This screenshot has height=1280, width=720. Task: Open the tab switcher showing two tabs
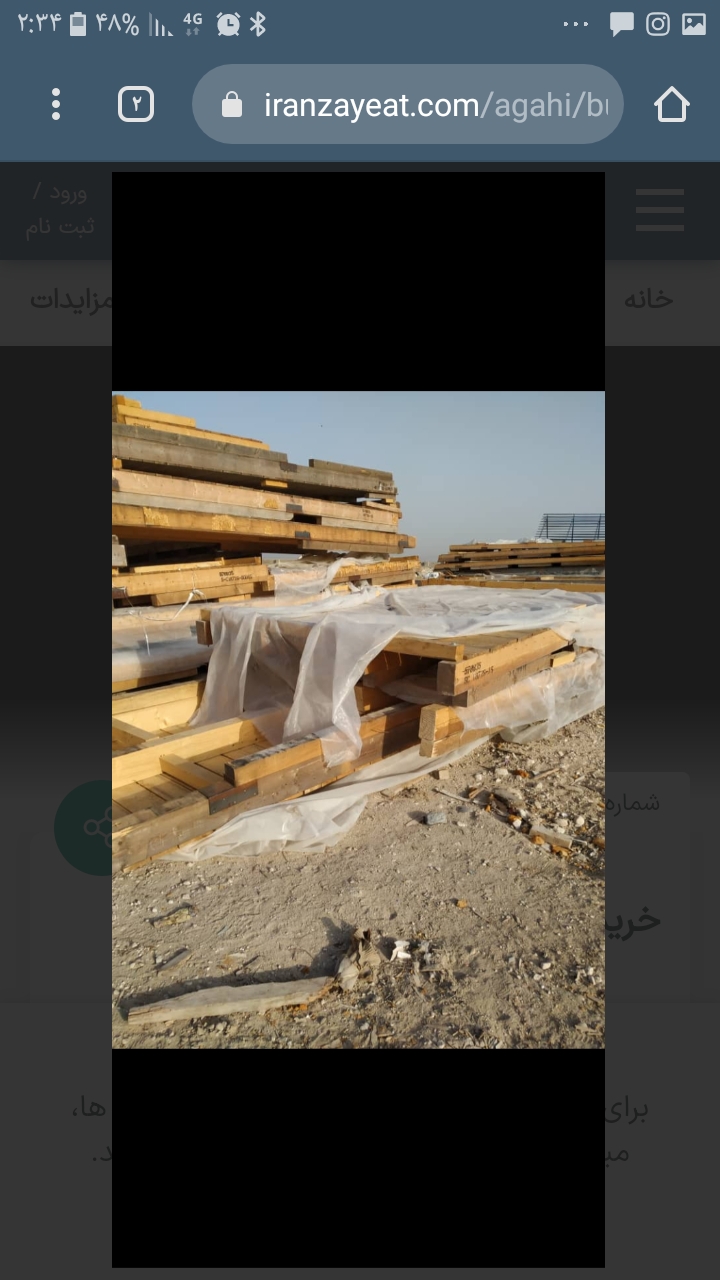(136, 104)
